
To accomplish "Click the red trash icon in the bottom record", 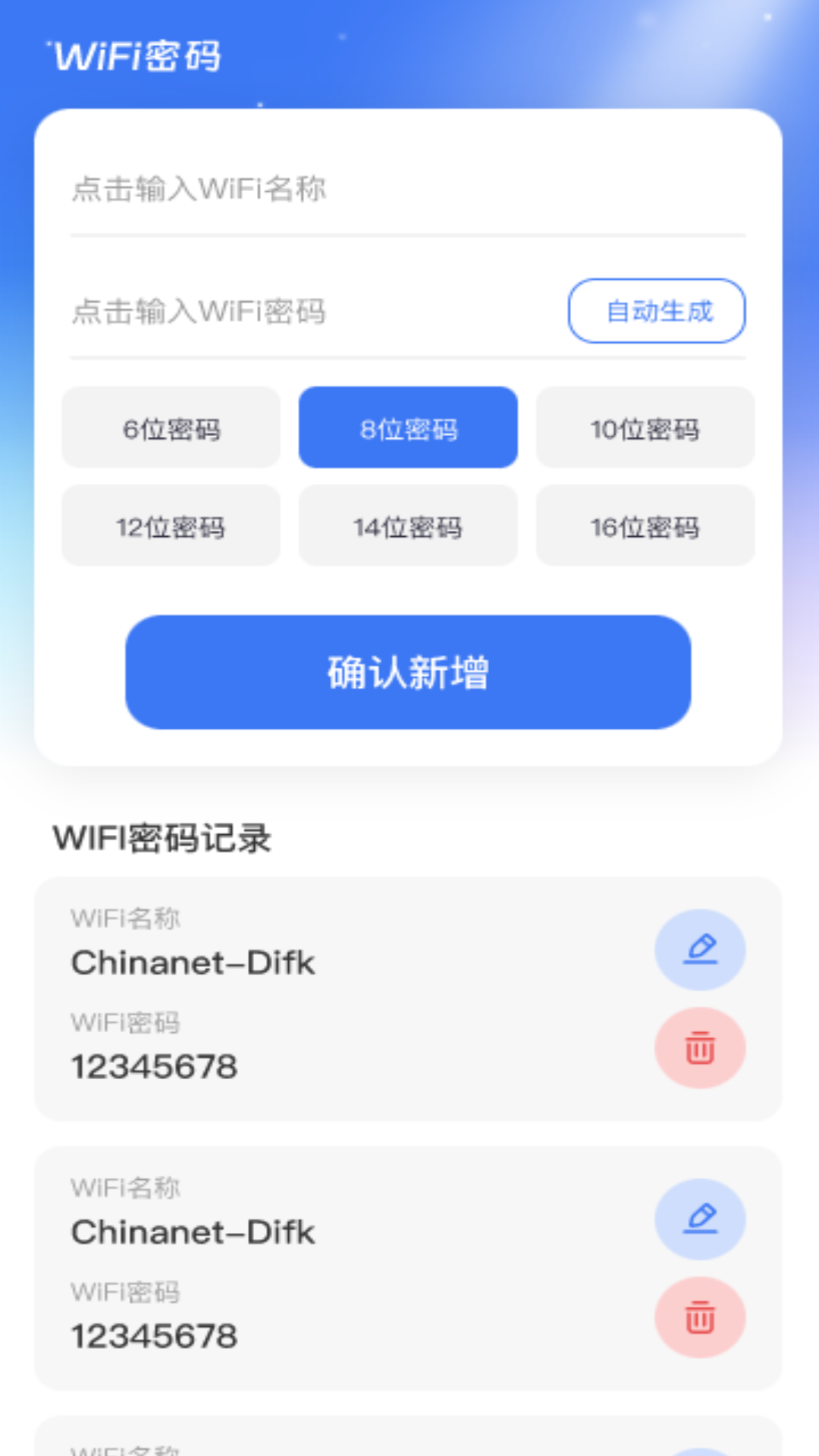I will click(700, 1317).
